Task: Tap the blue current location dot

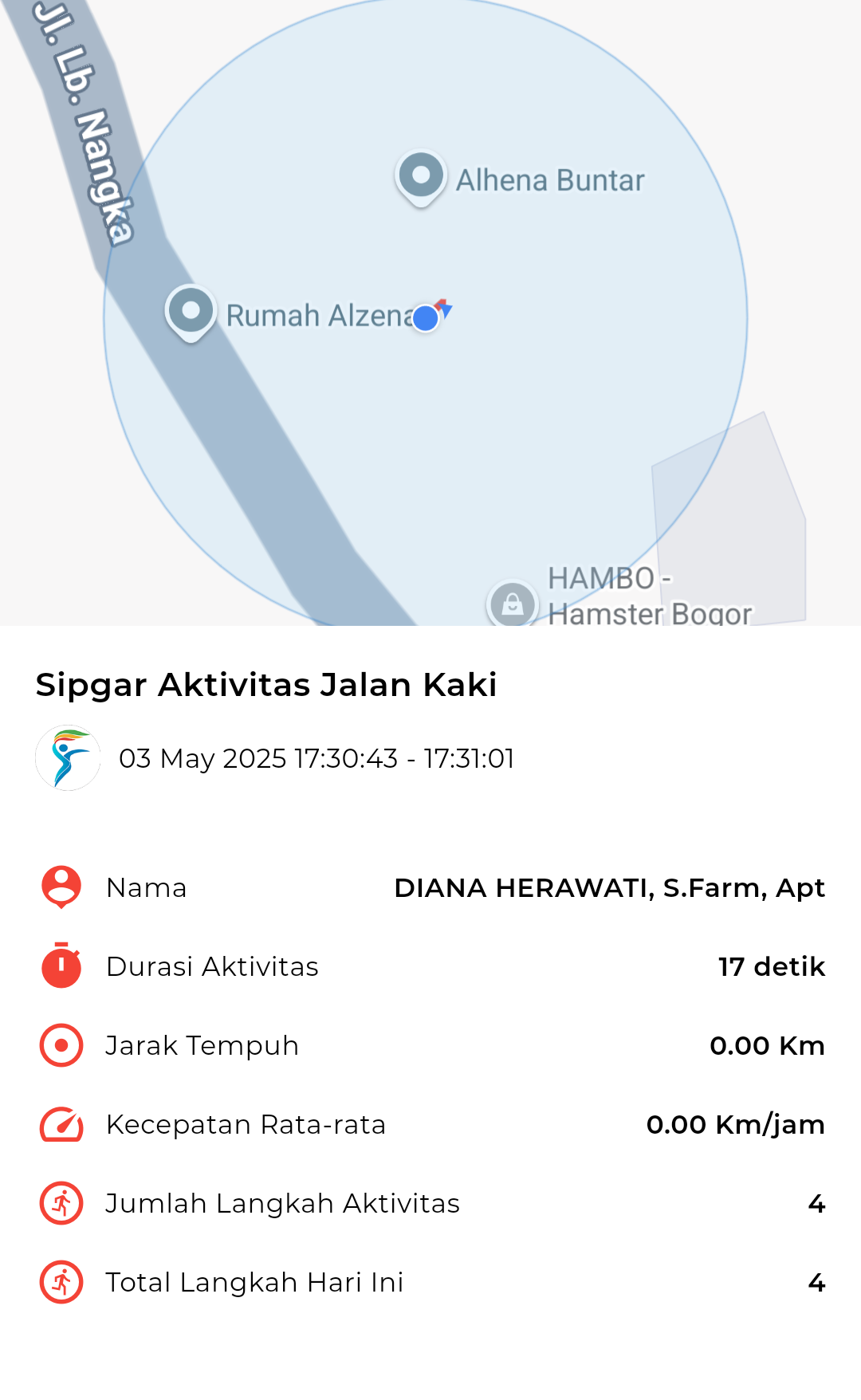Action: click(427, 318)
